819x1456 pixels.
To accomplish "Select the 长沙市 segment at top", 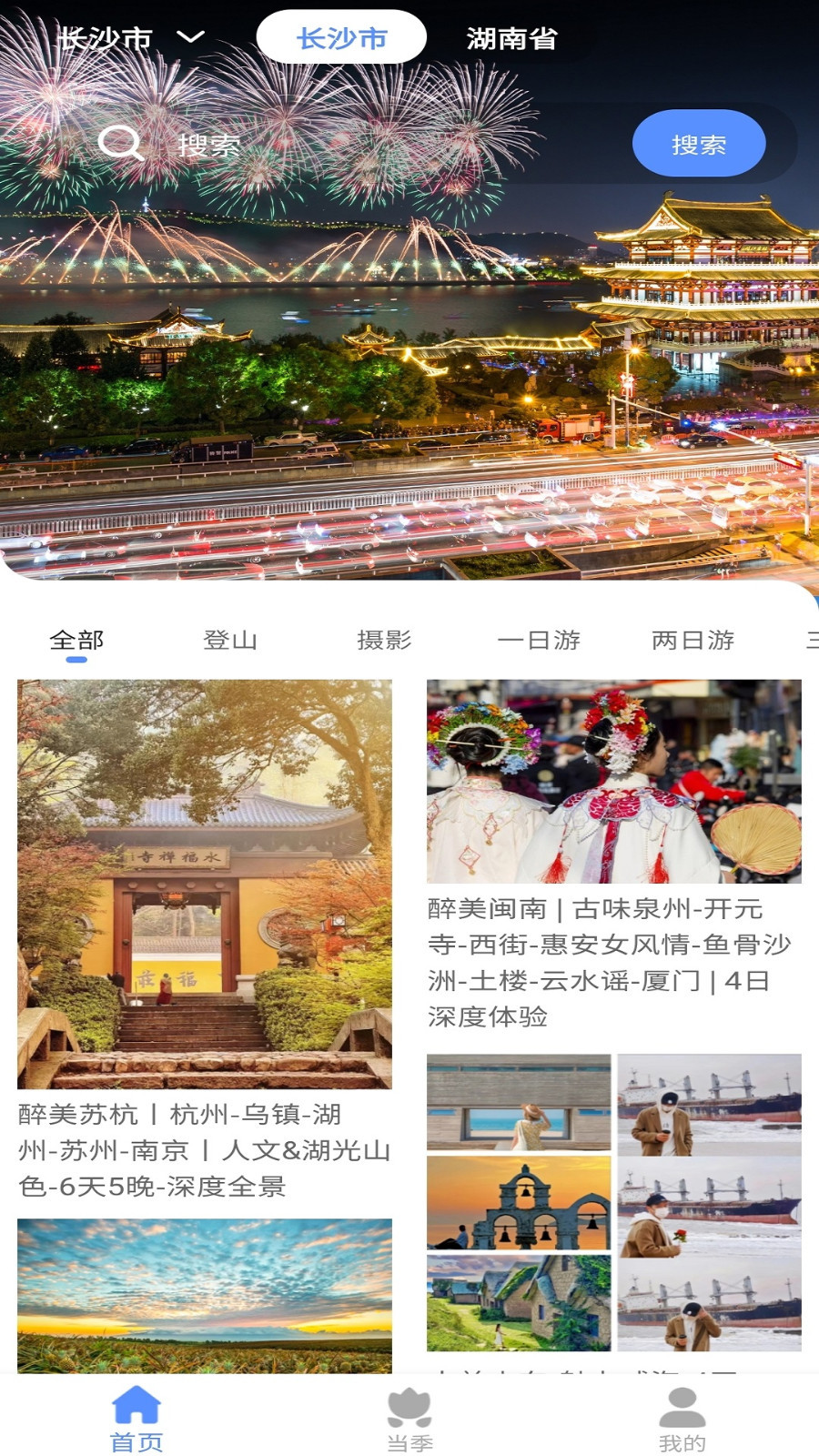I will (x=341, y=38).
